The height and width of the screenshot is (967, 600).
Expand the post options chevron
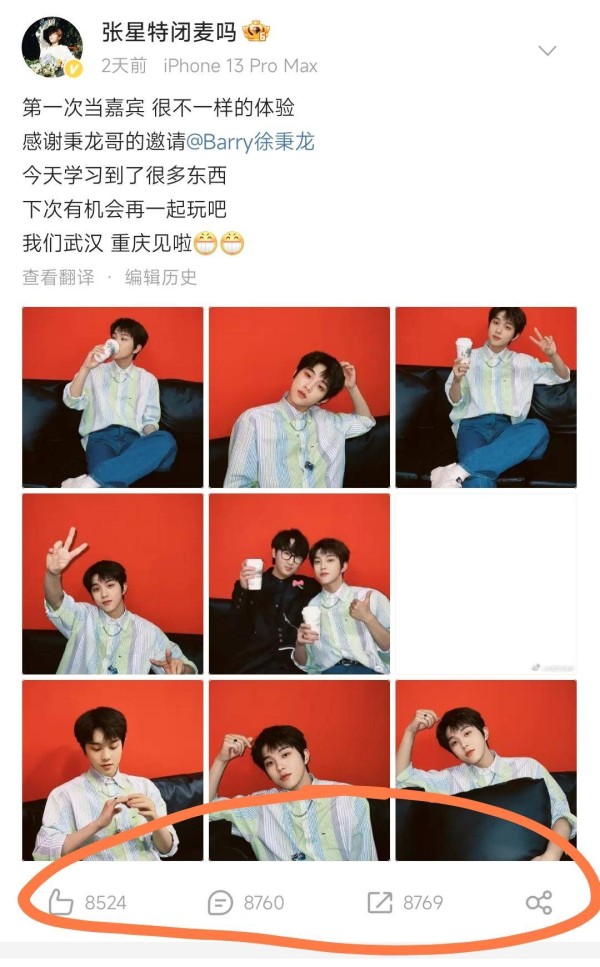[x=548, y=51]
